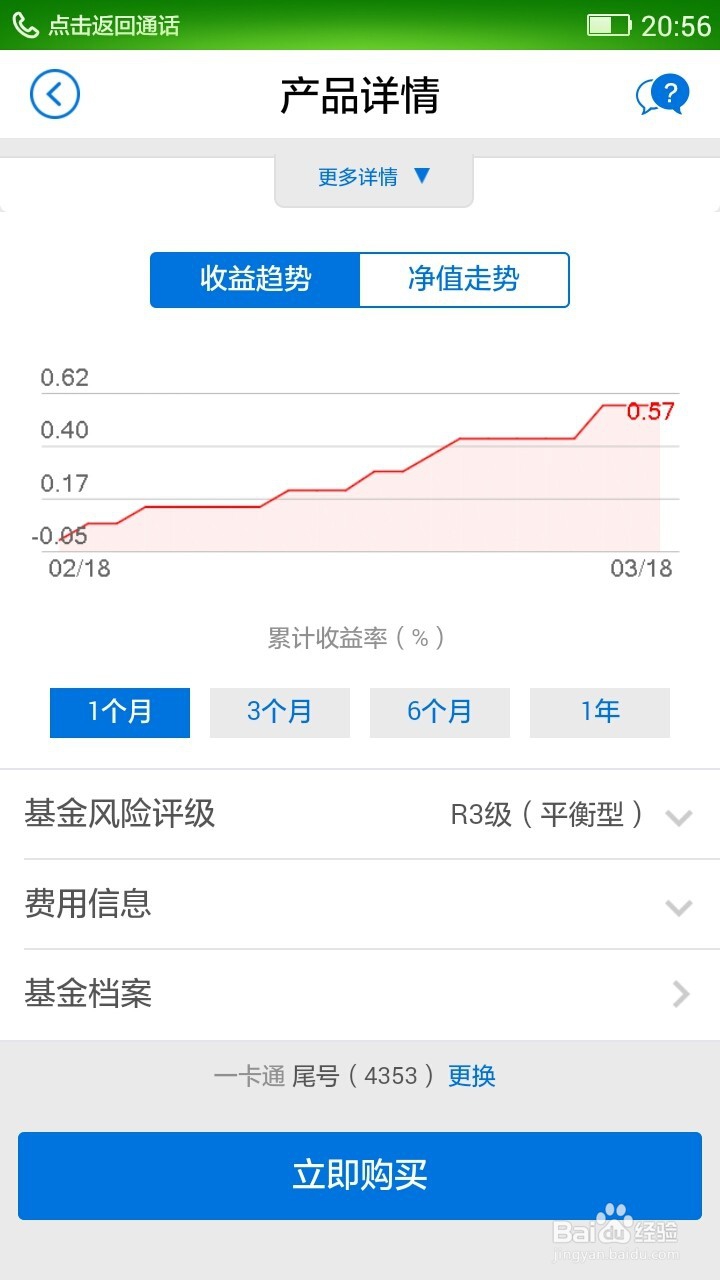Toggle to the 1年 period
720x1280 pixels.
[599, 712]
